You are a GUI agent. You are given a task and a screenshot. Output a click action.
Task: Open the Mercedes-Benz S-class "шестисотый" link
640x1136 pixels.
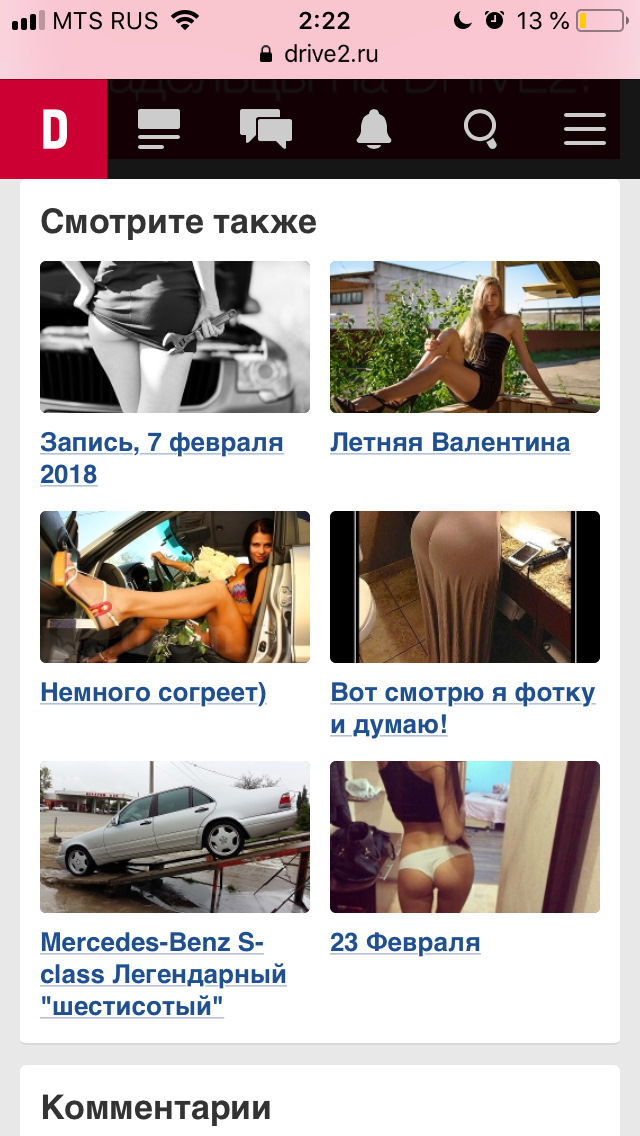[163, 973]
